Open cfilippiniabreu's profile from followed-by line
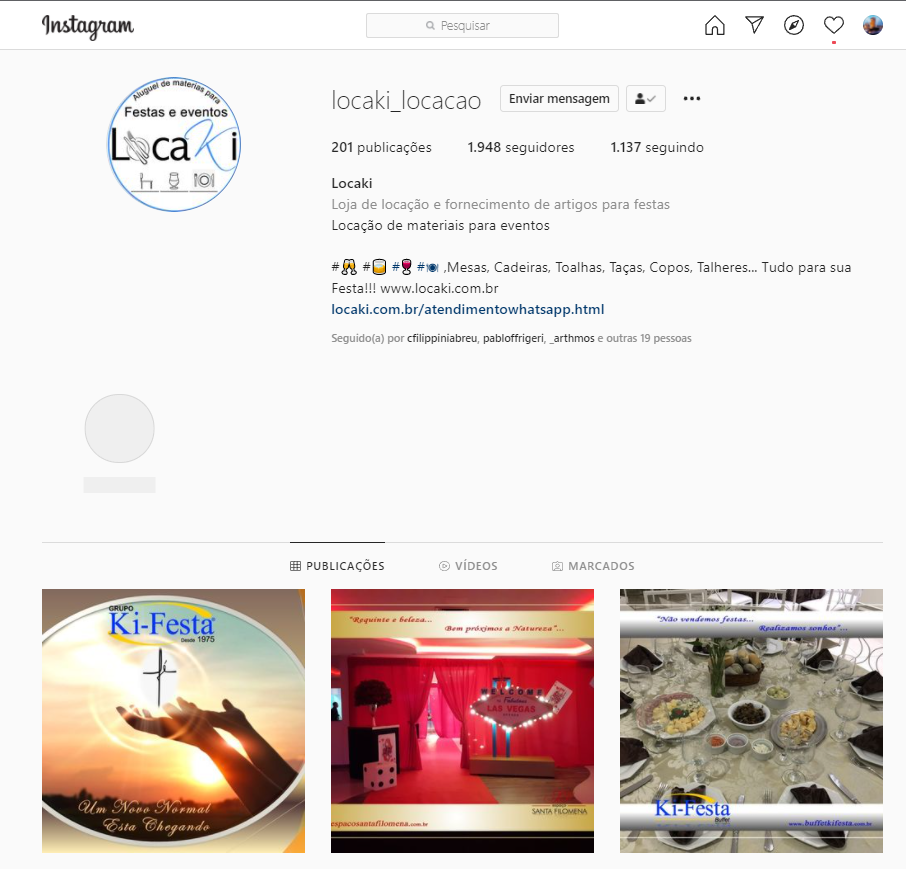This screenshot has width=906, height=869. [442, 339]
